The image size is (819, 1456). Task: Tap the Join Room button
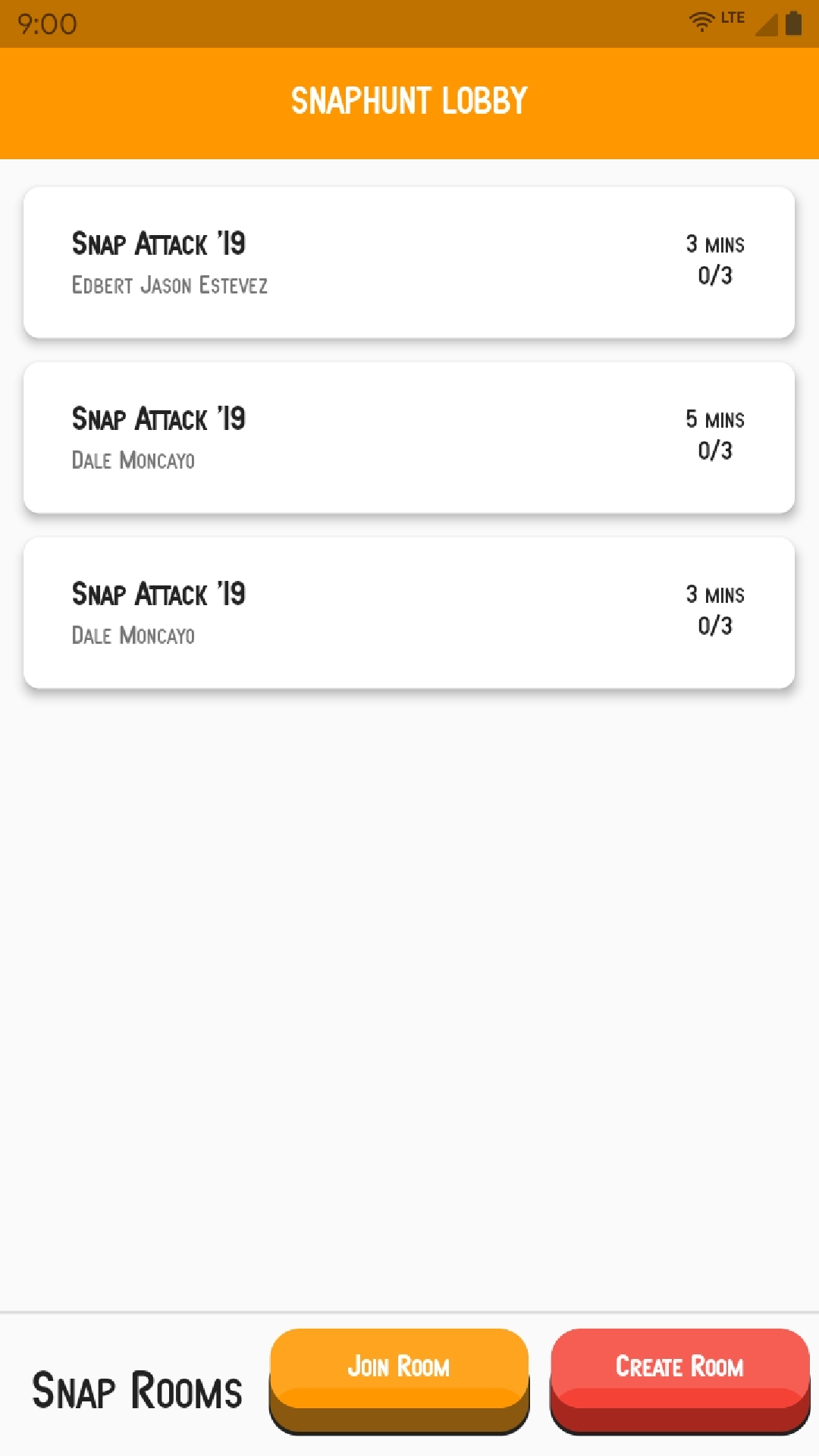399,1381
